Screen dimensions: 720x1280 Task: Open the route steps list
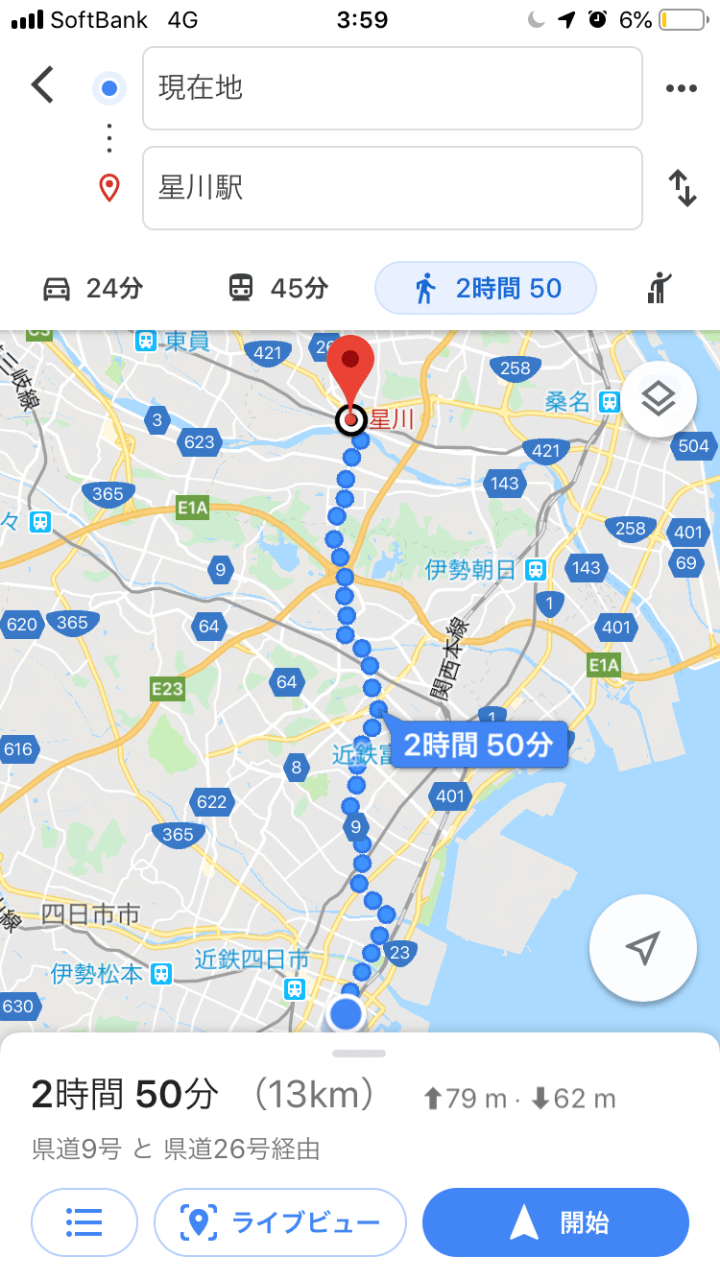84,1222
